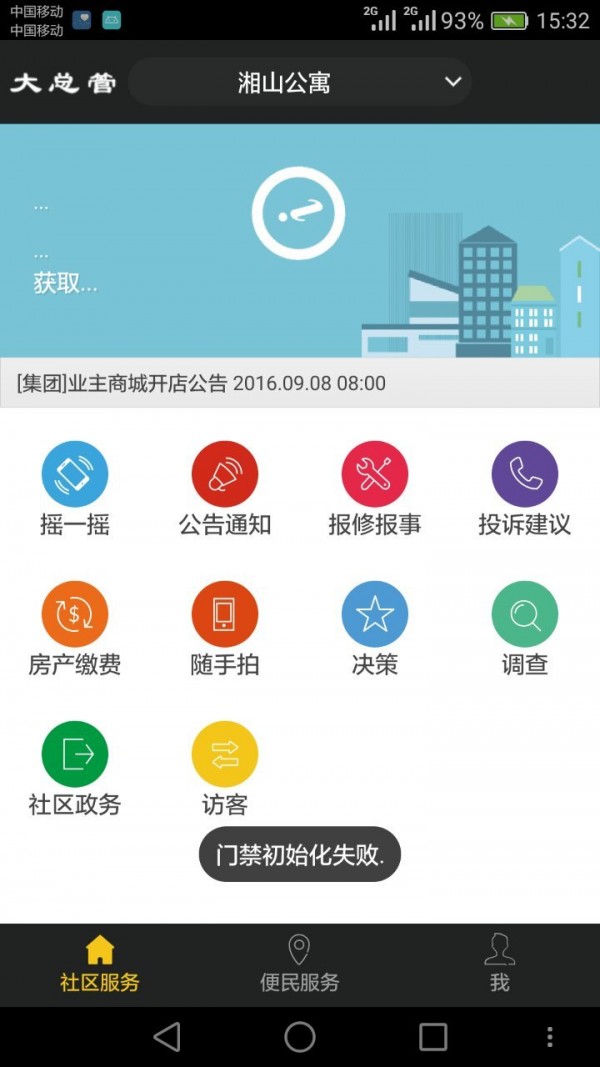The width and height of the screenshot is (600, 1067).
Task: Open the 访客 visitor feature
Action: pyautogui.click(x=225, y=755)
